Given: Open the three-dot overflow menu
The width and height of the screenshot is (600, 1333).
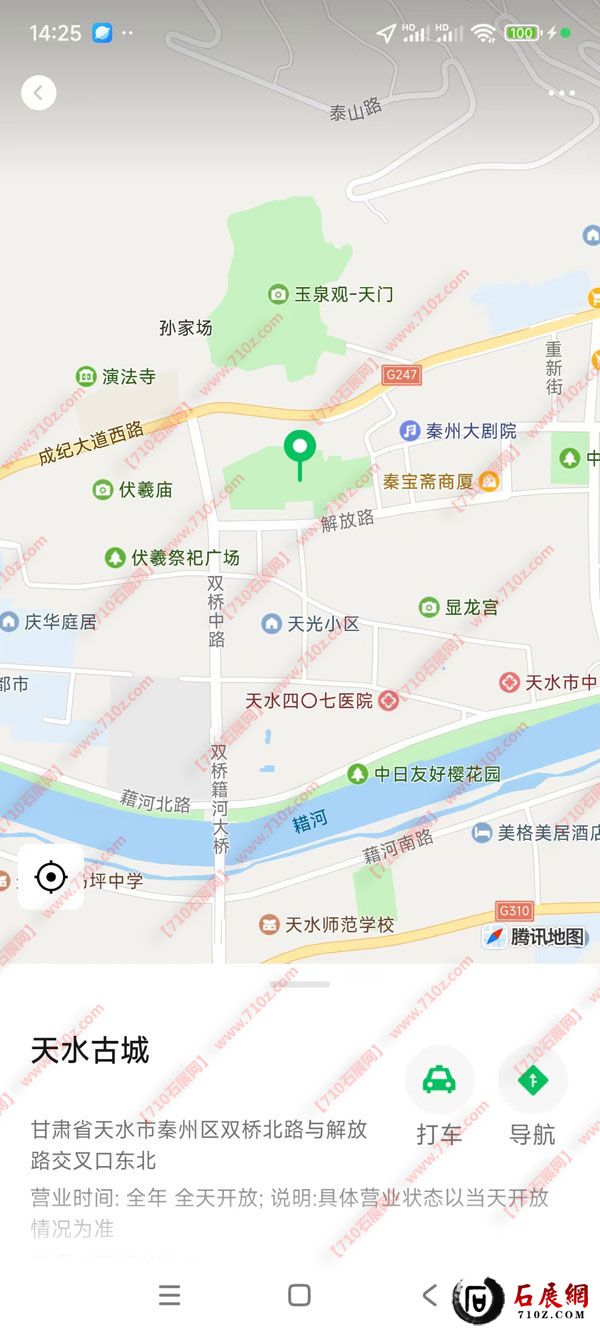Looking at the screenshot, I should (x=561, y=93).
